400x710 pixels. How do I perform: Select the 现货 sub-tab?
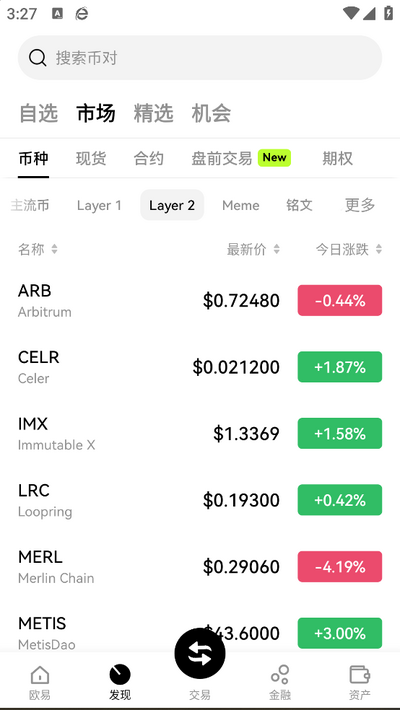pos(91,158)
